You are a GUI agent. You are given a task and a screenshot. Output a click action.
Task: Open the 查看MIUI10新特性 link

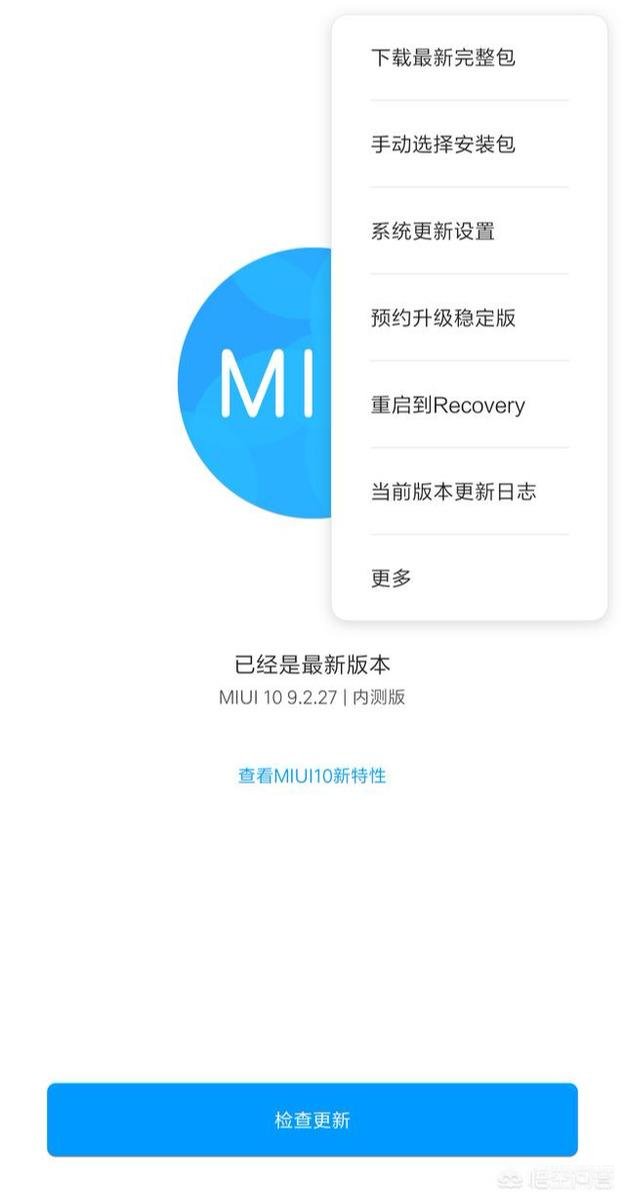click(312, 775)
